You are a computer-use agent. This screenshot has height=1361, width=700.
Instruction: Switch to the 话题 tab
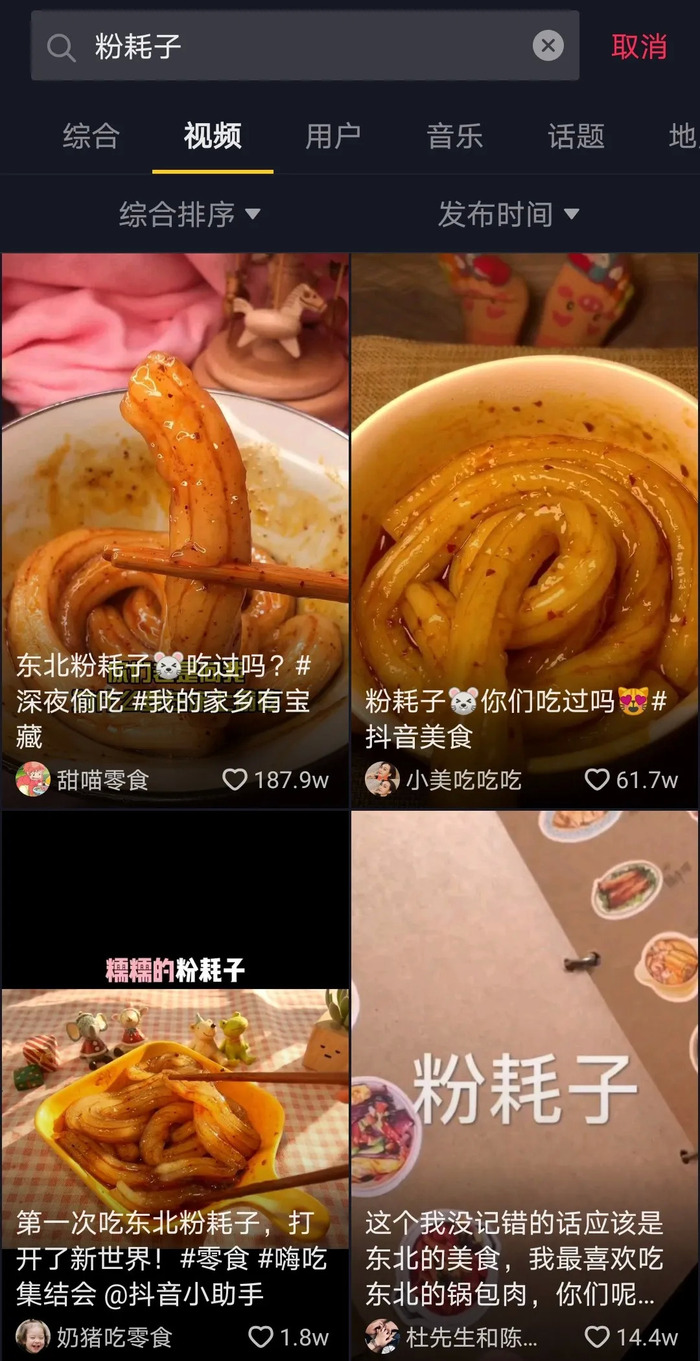point(576,136)
